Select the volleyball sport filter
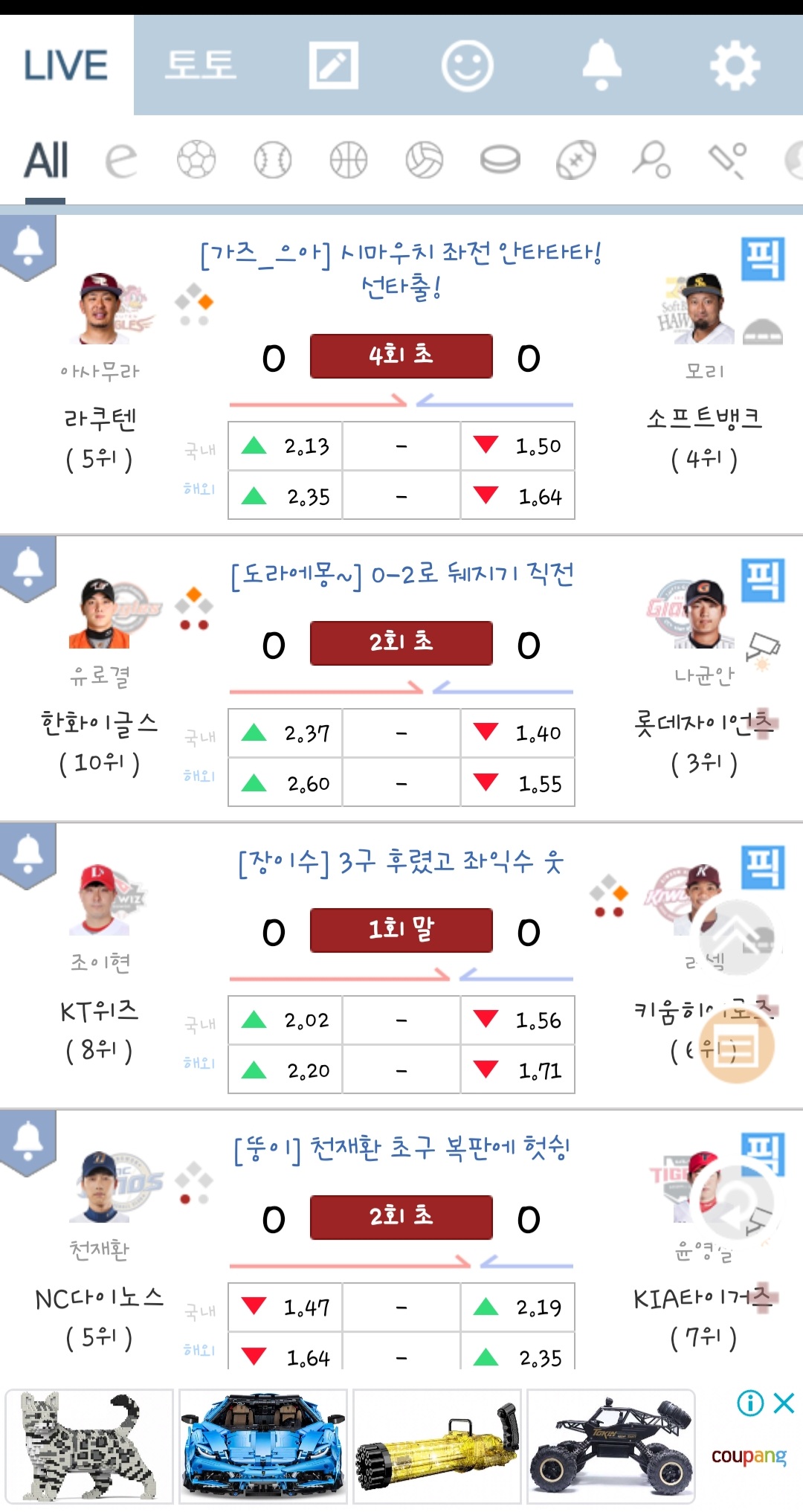This screenshot has height=1512, width=803. [425, 159]
